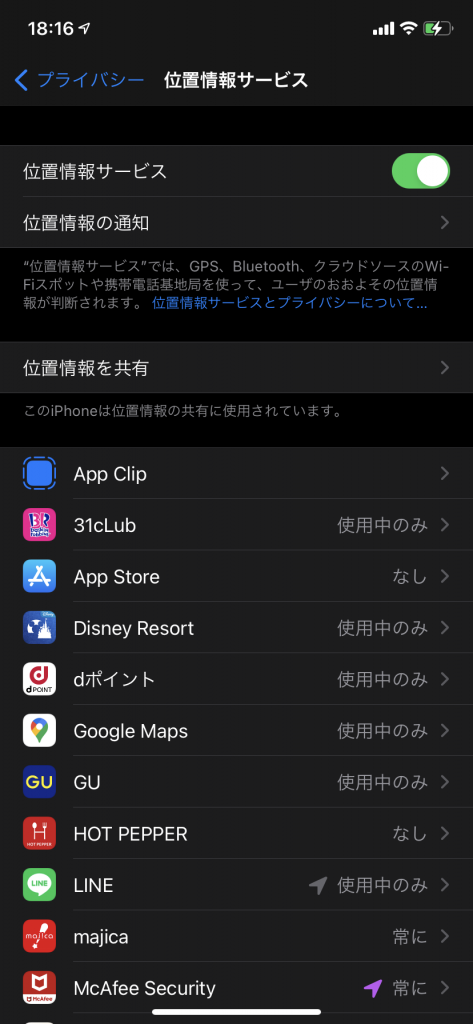Select the Google Maps row
This screenshot has height=1024, width=473.
coord(236,731)
